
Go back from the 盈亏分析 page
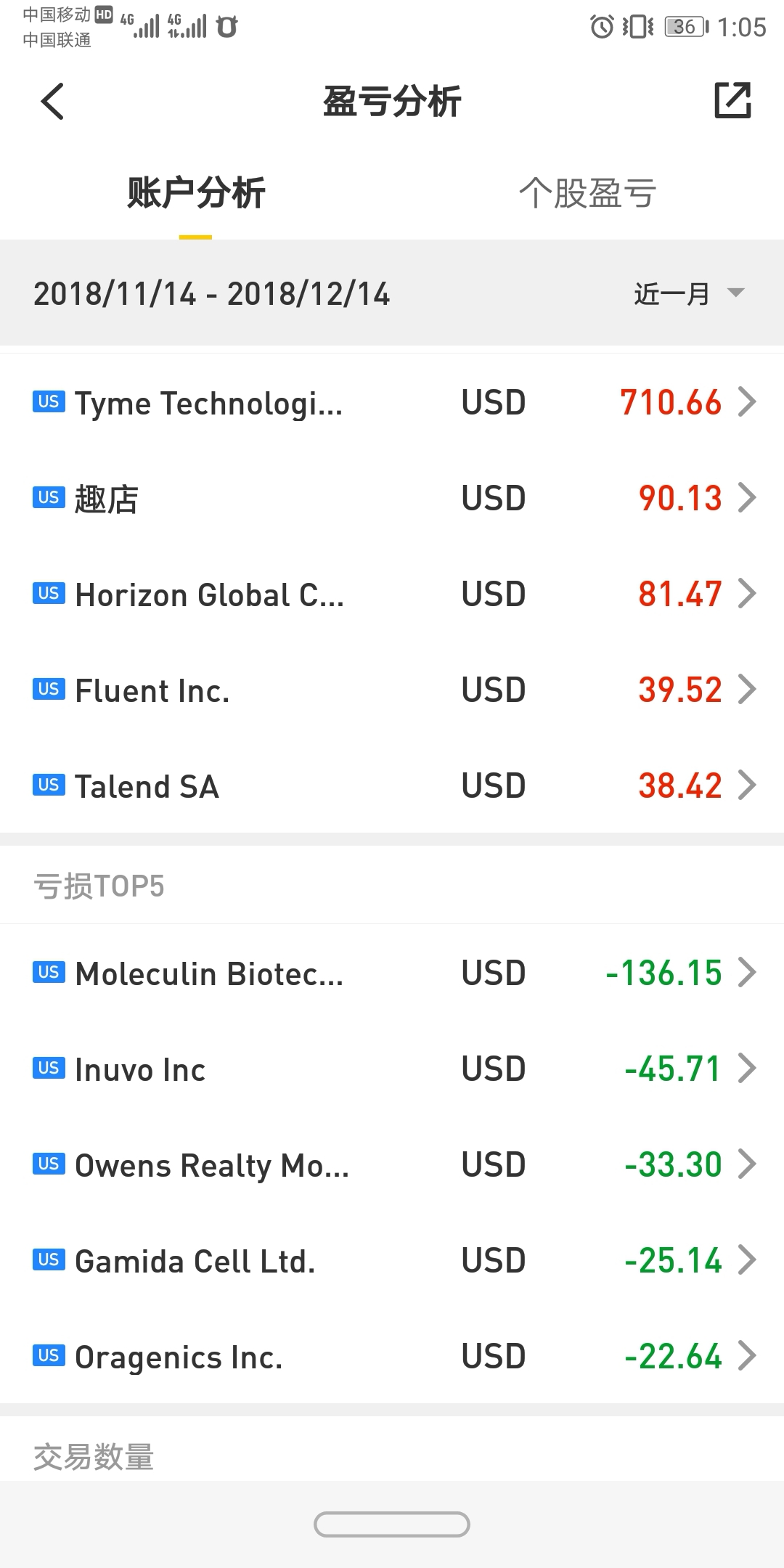52,102
